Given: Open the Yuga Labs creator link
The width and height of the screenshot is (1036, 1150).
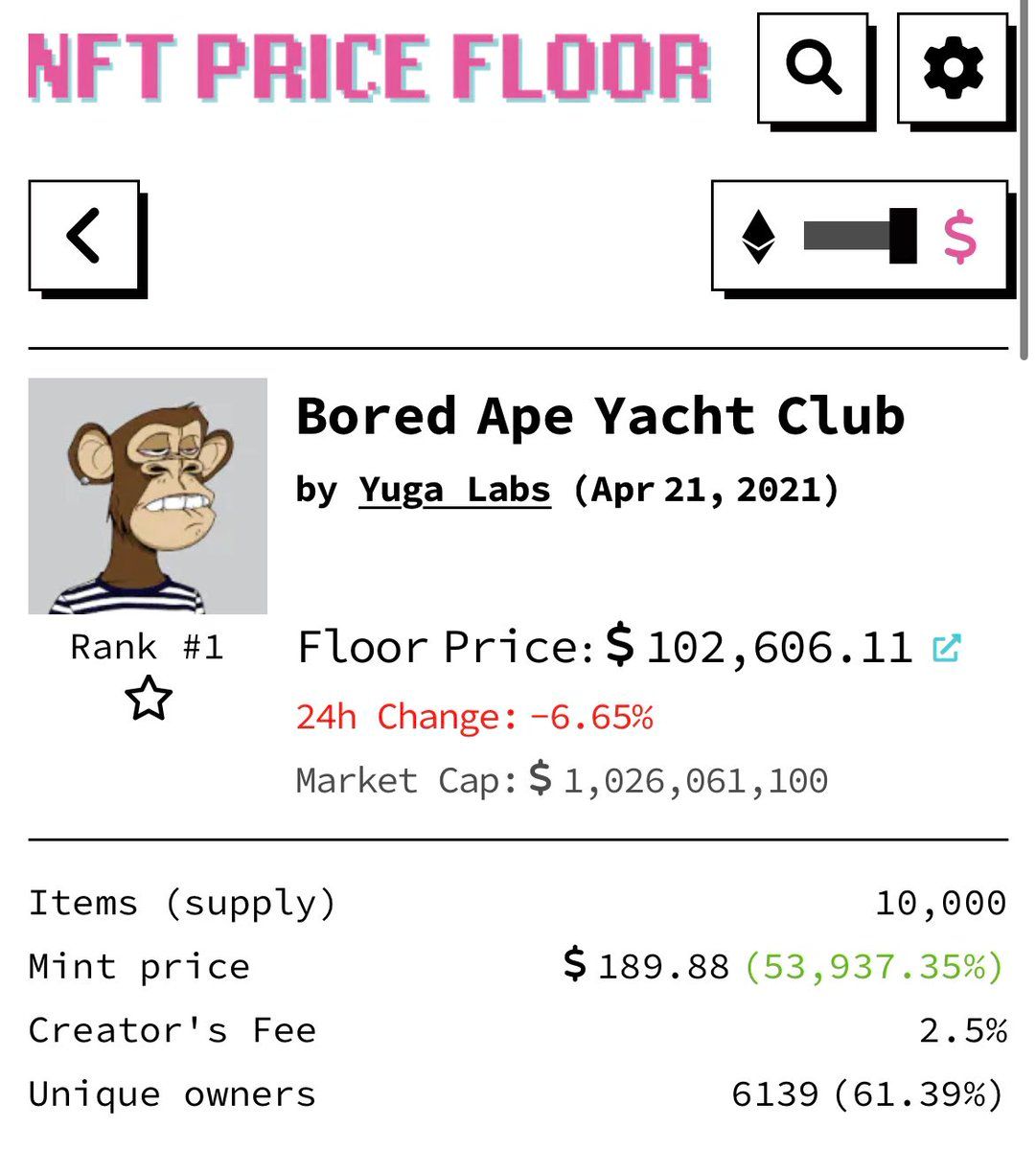Looking at the screenshot, I should pyautogui.click(x=454, y=490).
